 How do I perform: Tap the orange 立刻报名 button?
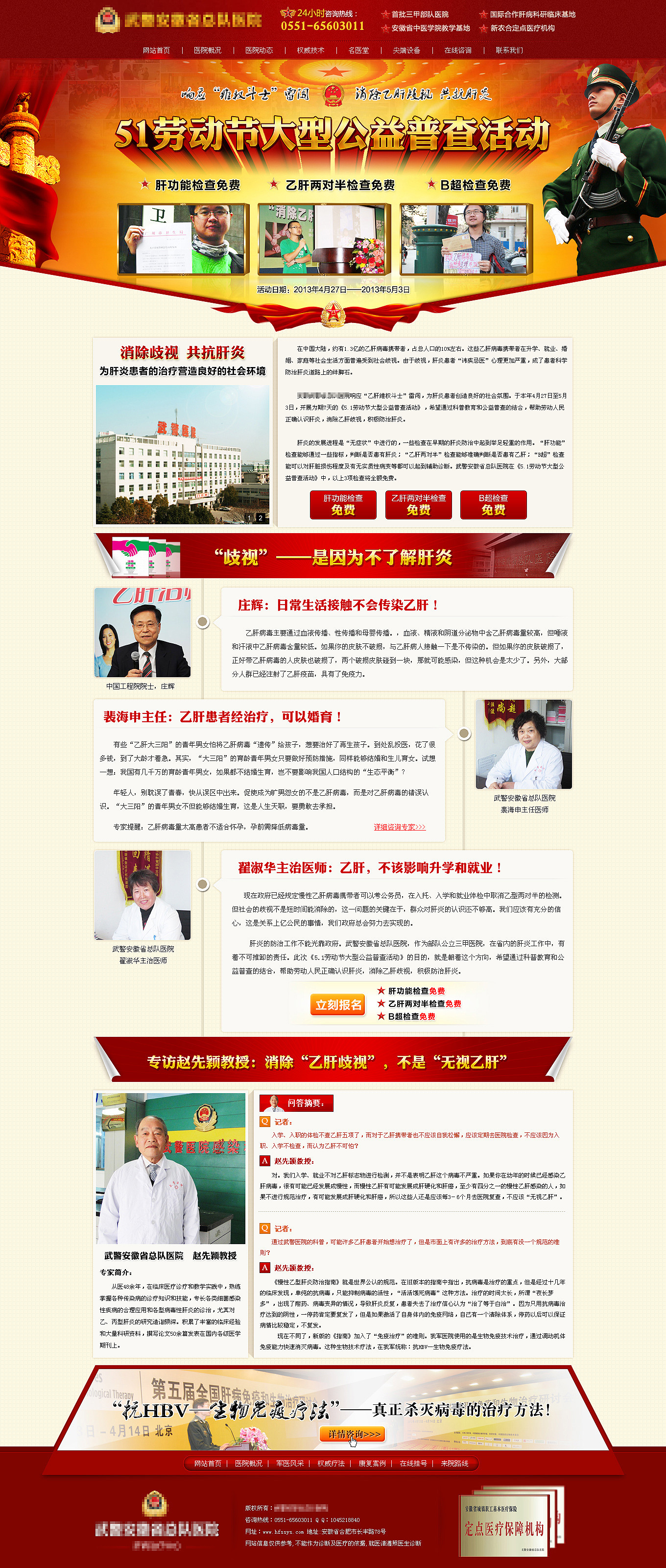pyautogui.click(x=338, y=1004)
